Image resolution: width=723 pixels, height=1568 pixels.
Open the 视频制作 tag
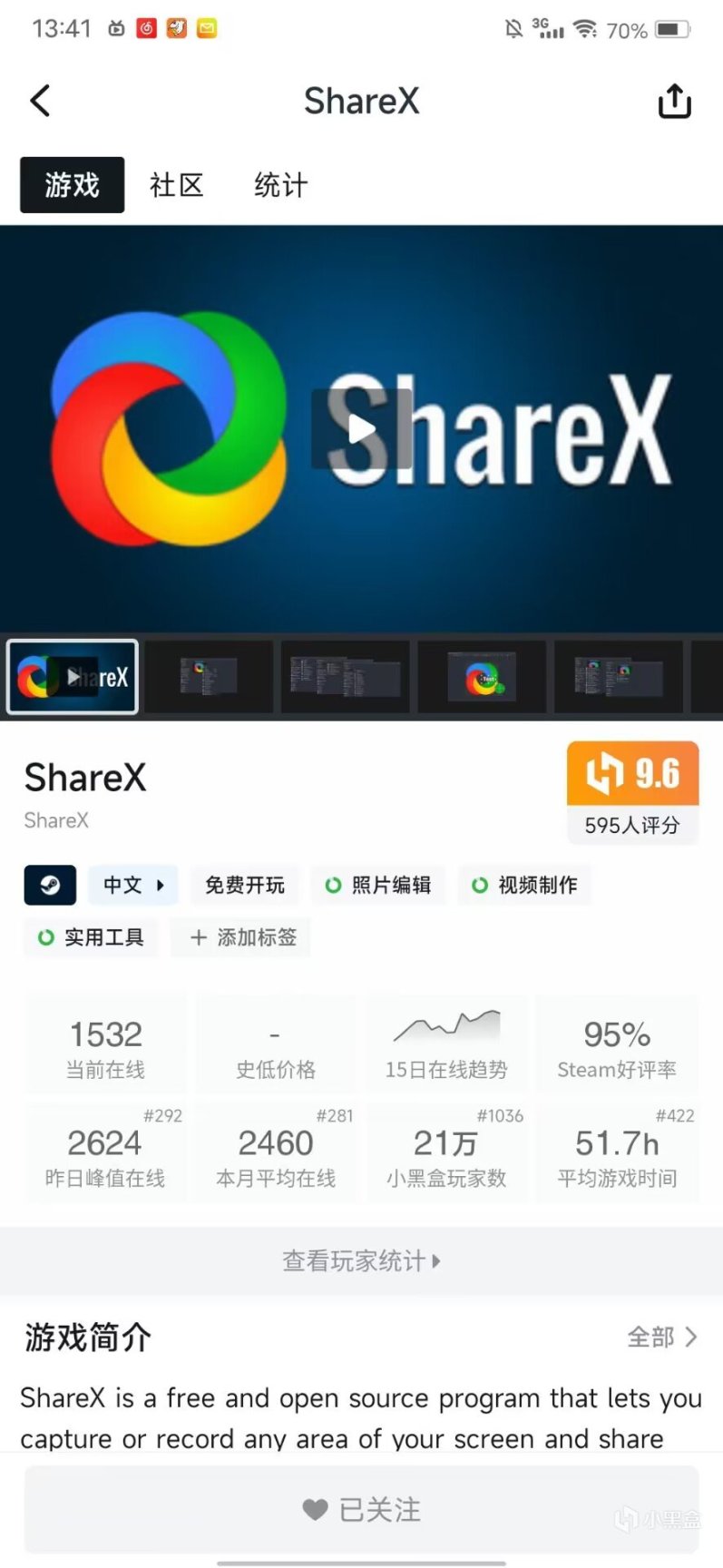pyautogui.click(x=525, y=885)
